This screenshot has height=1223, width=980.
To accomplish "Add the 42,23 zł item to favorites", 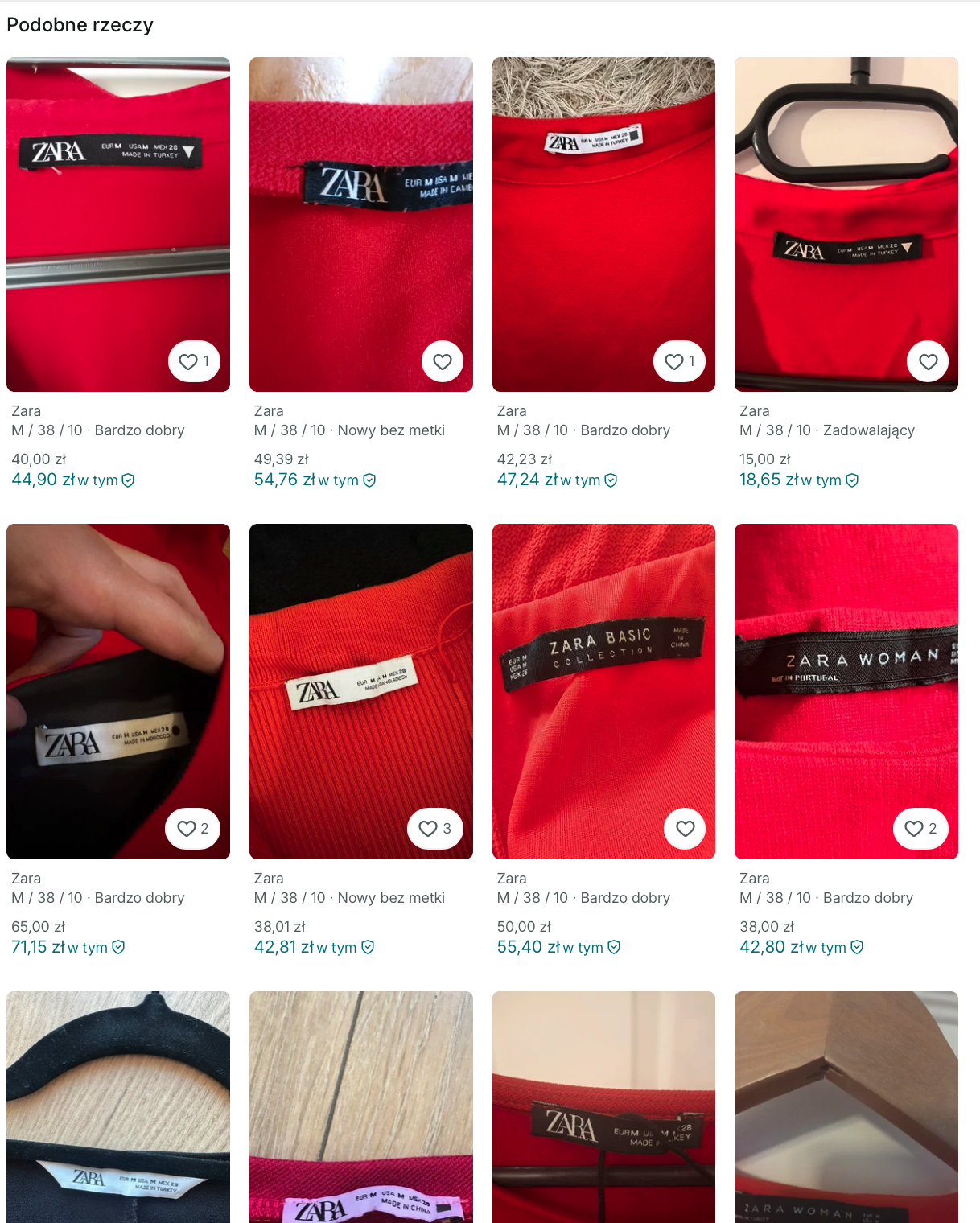I will click(680, 362).
